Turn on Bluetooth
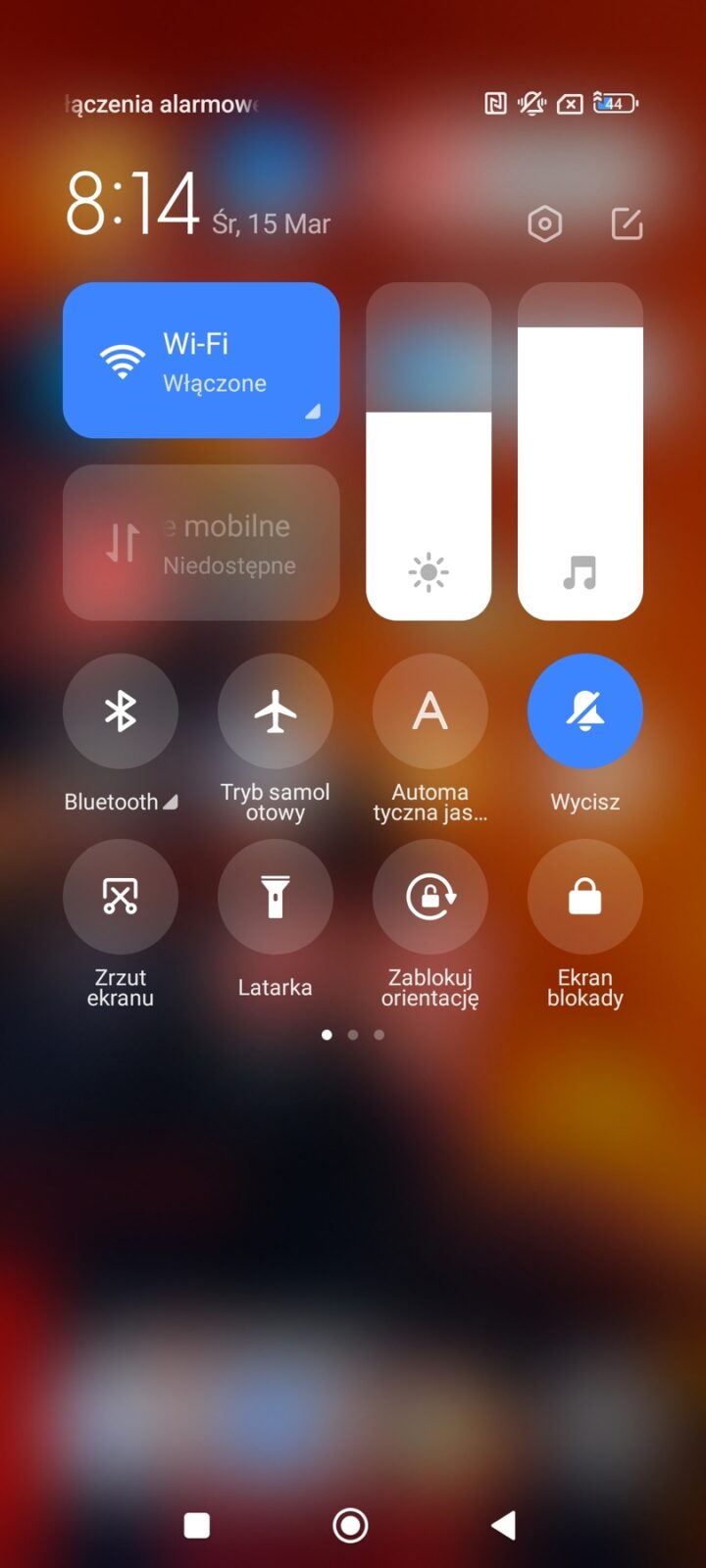 tap(121, 711)
